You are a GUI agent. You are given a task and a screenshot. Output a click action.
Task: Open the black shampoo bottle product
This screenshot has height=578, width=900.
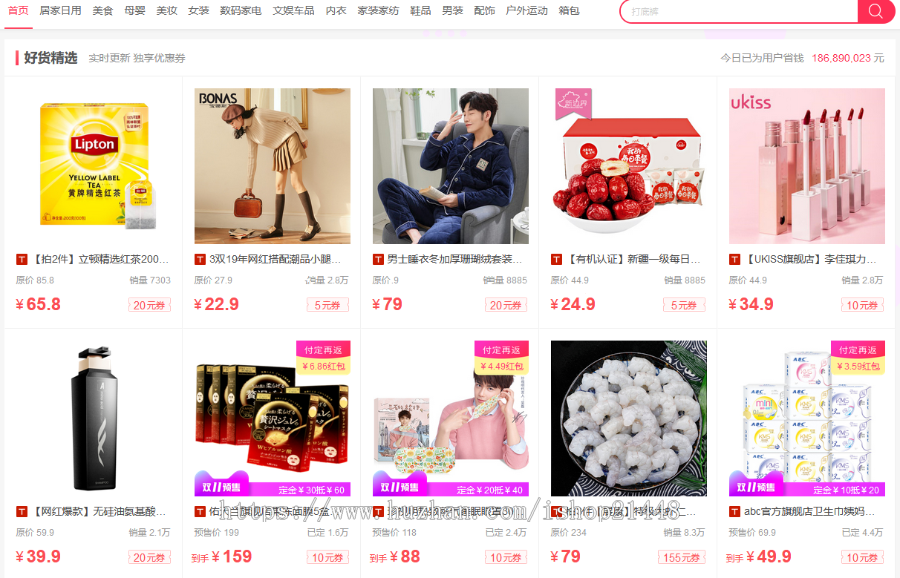click(x=93, y=418)
